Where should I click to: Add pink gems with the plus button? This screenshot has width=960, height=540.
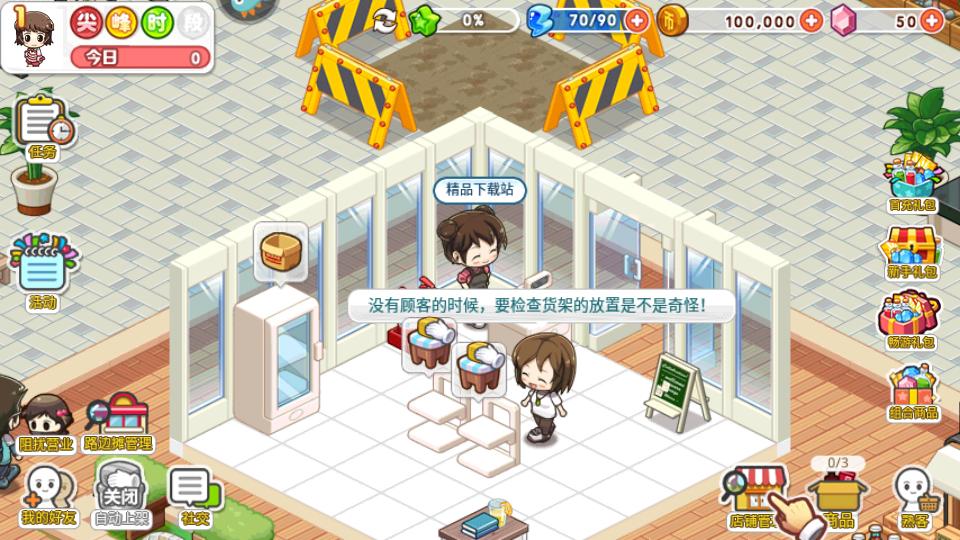[x=931, y=20]
